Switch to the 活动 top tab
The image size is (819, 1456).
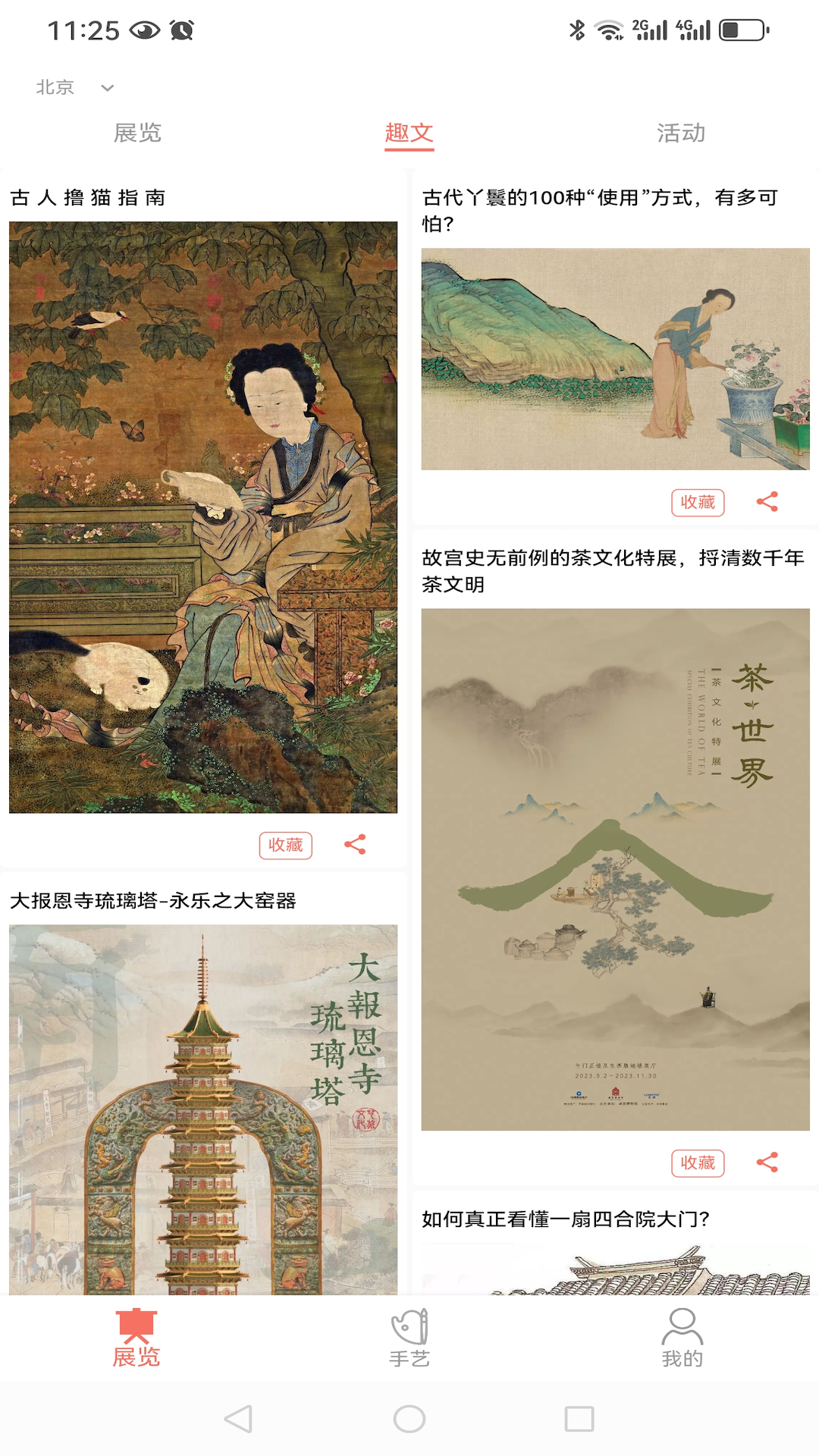coord(680,133)
